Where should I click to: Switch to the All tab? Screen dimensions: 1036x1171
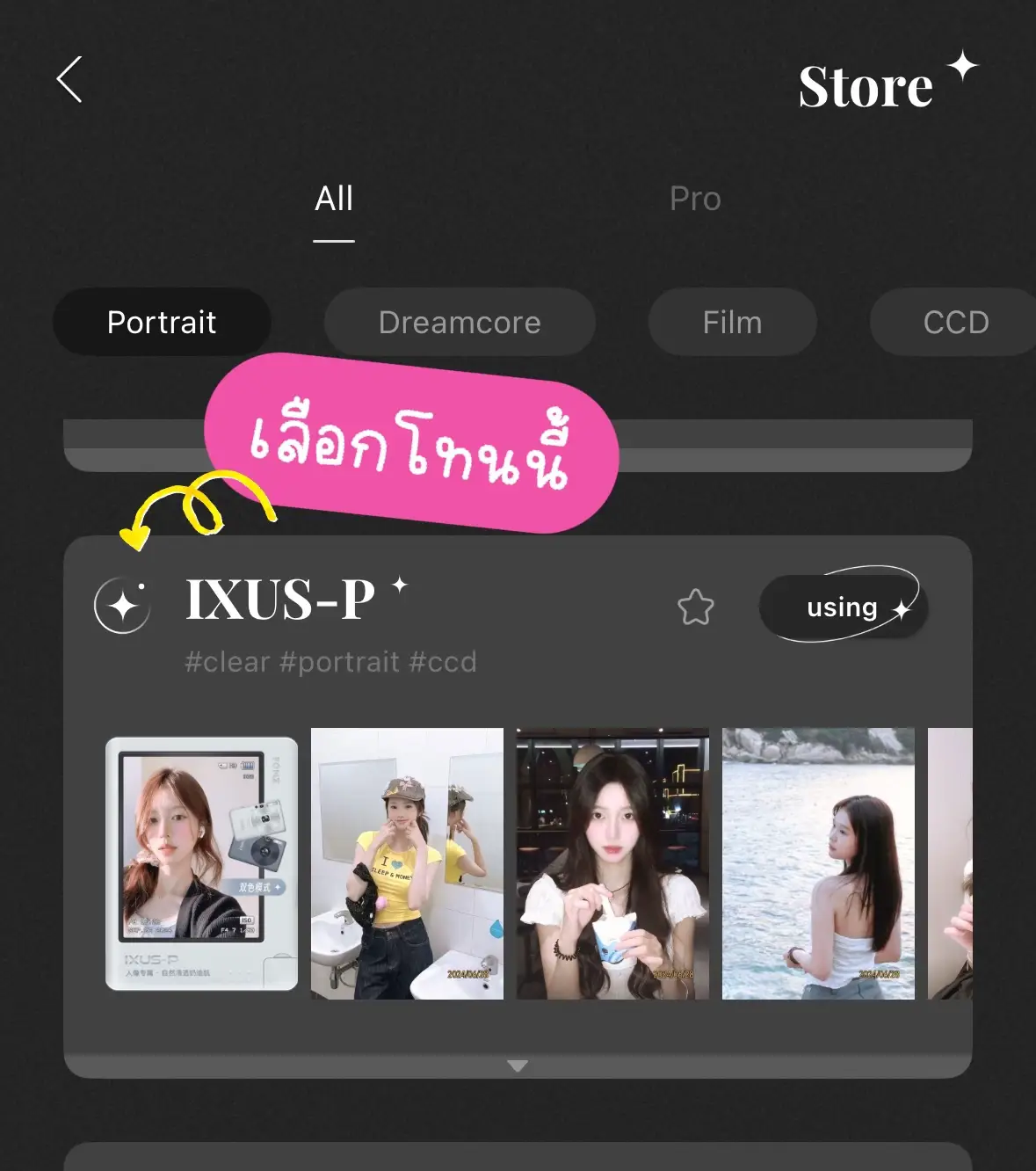[333, 199]
